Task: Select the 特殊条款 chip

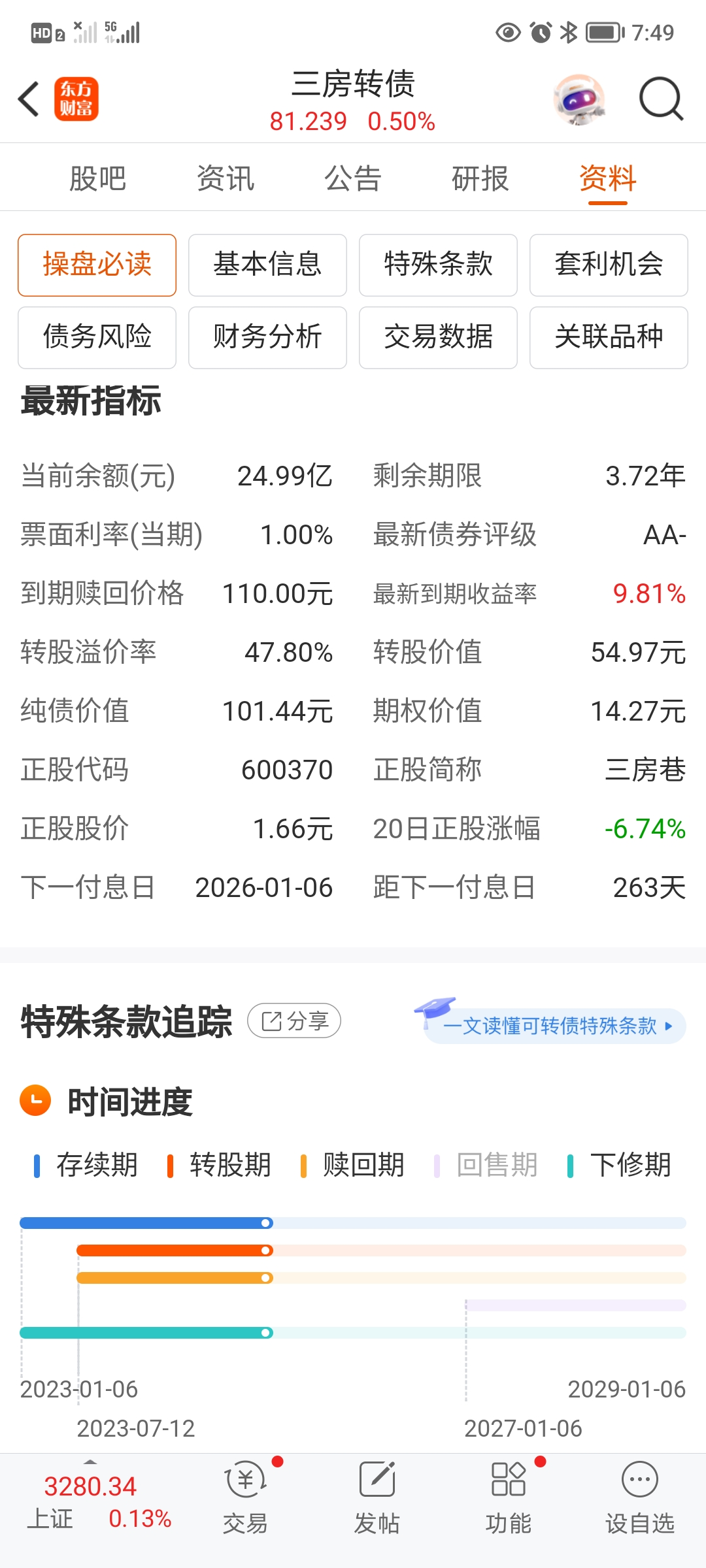Action: [438, 265]
